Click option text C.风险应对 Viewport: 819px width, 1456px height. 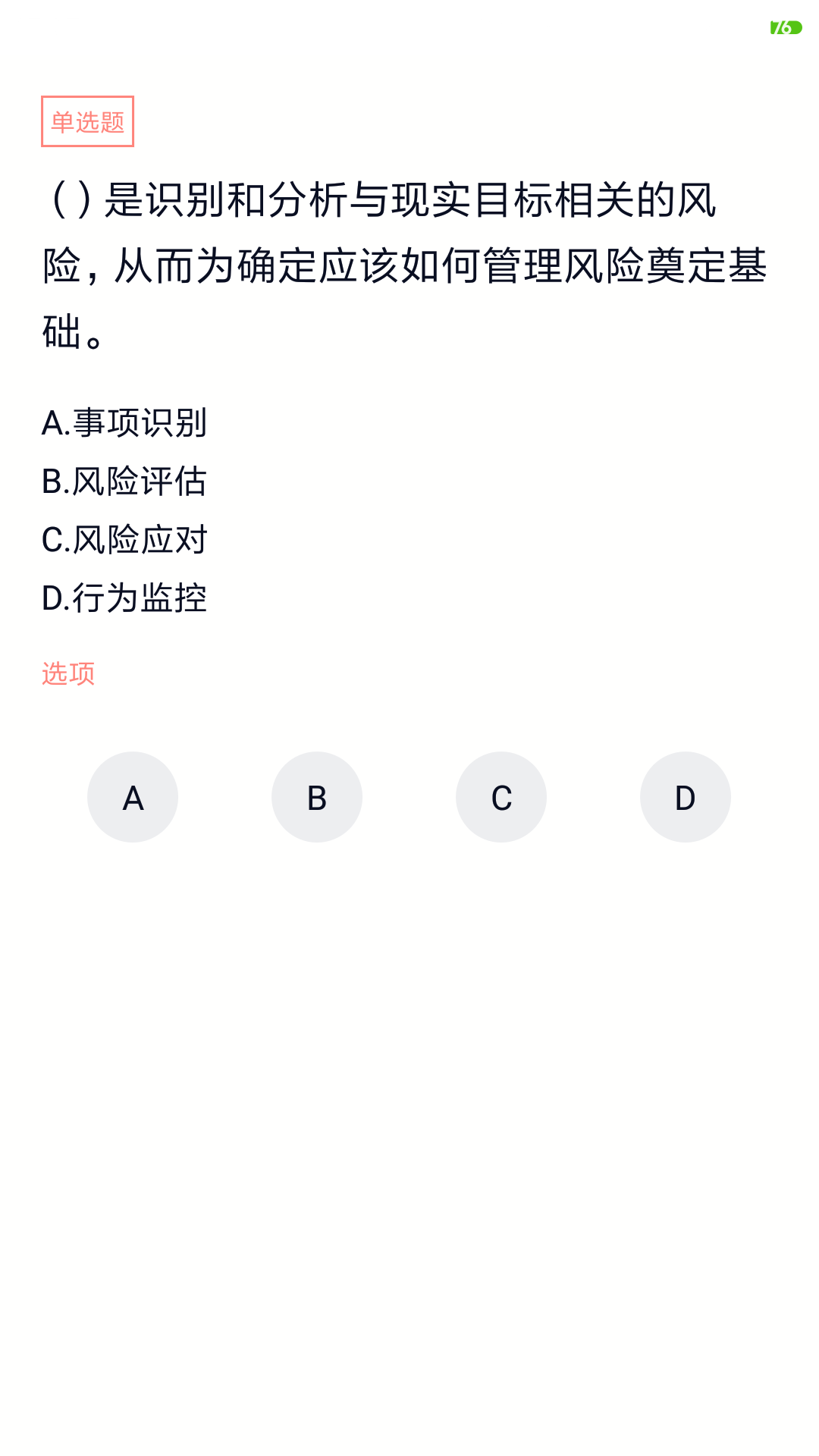[x=126, y=540]
